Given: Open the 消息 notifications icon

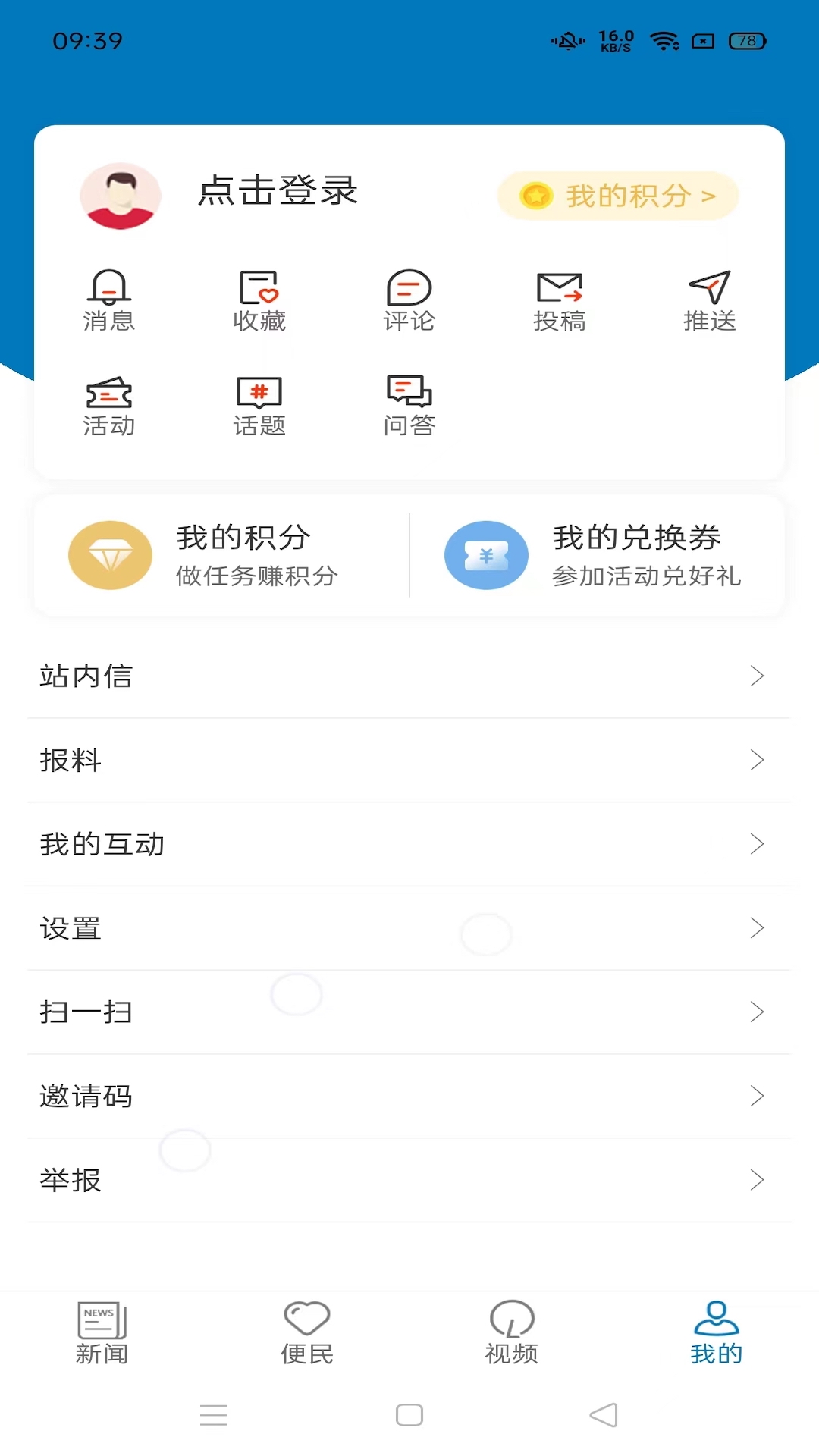Looking at the screenshot, I should (x=109, y=300).
